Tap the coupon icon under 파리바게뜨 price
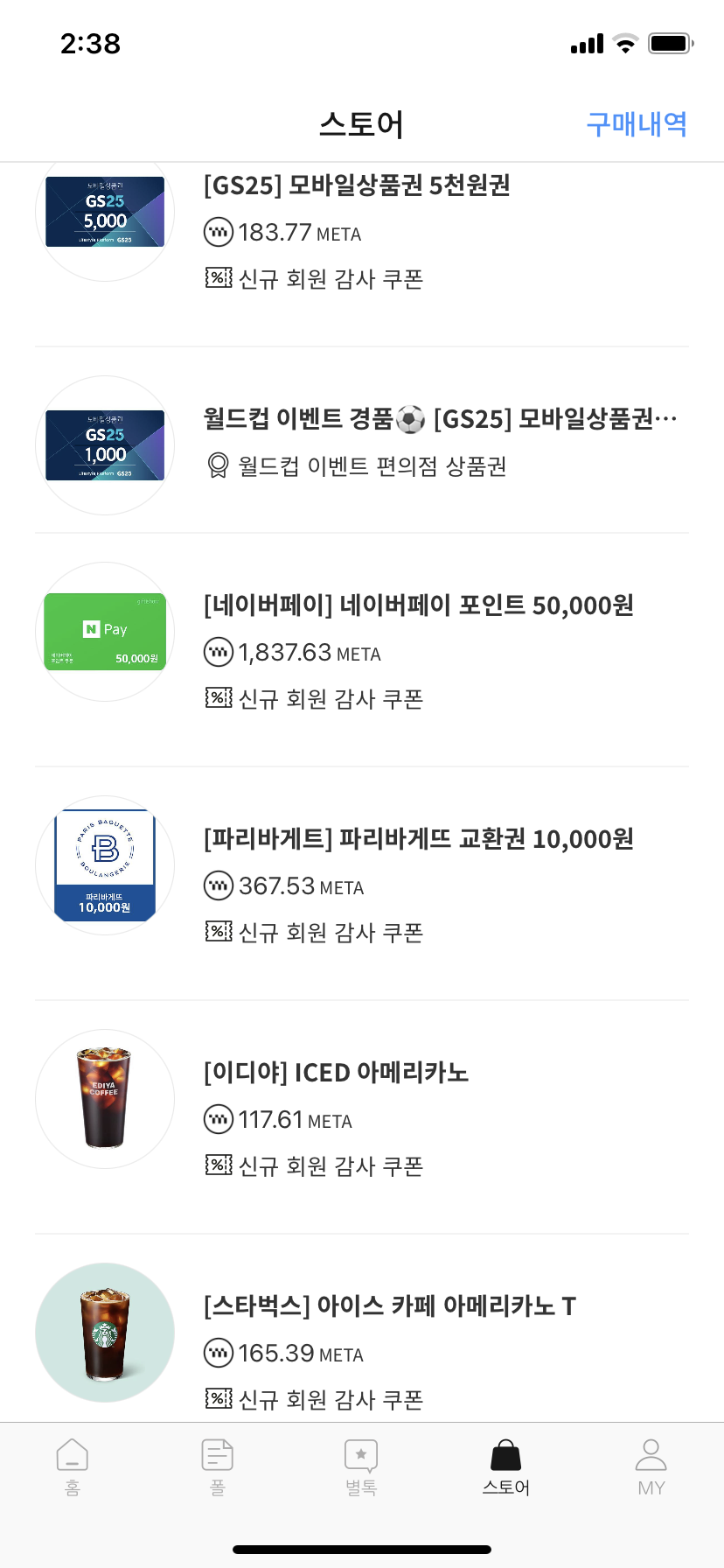The width and height of the screenshot is (724, 1568). [x=218, y=932]
